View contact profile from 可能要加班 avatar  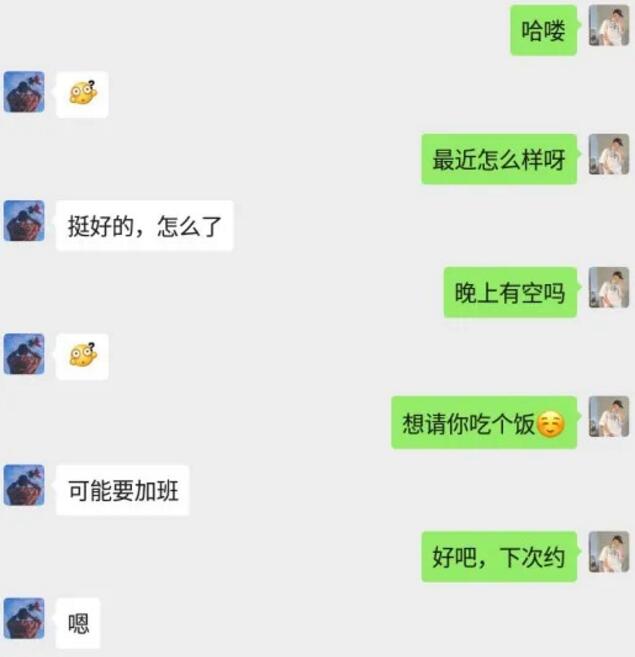[x=24, y=485]
